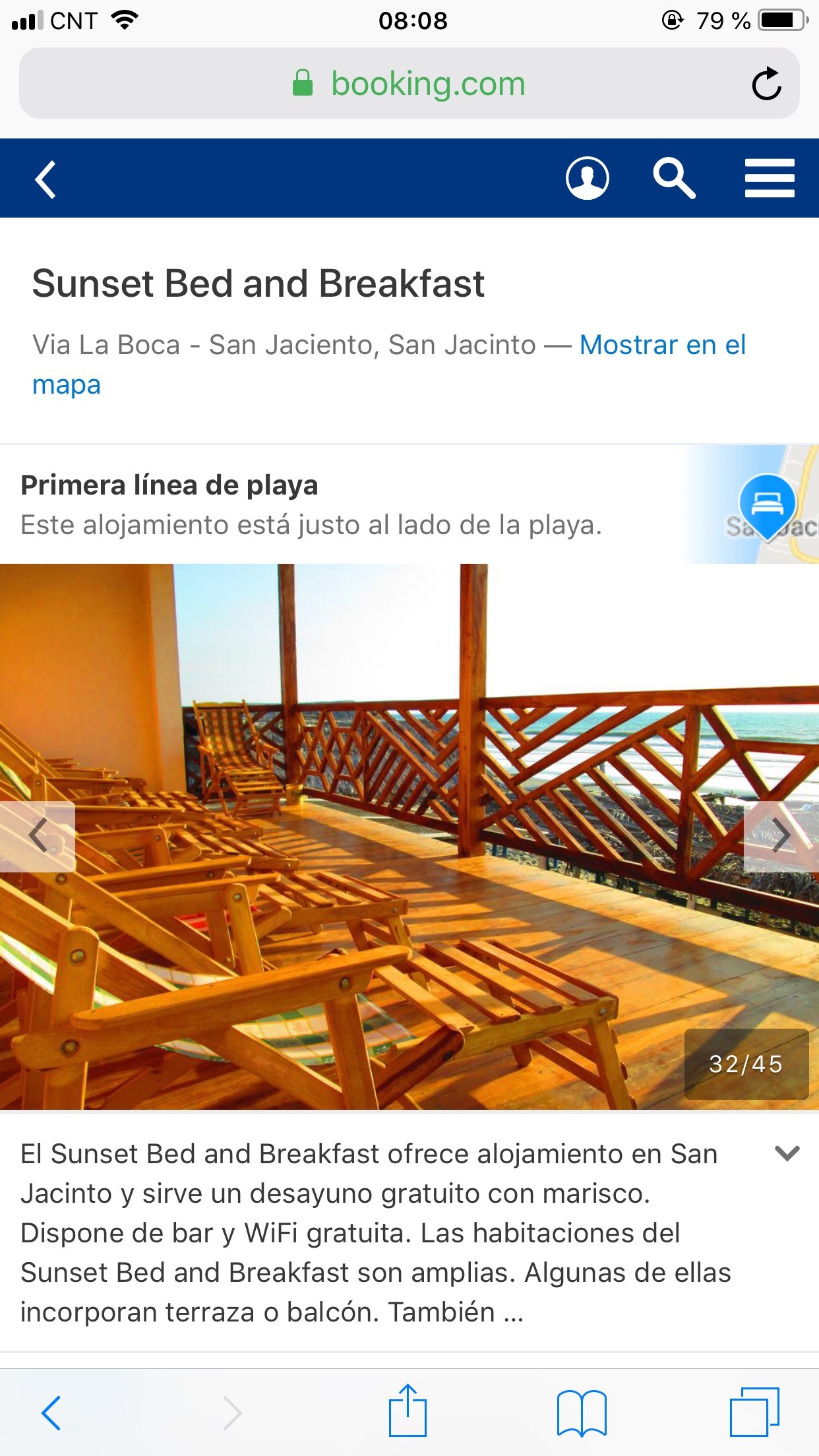Screen dimensions: 819x1456
Task: Open Safari bookmarks
Action: pos(582,1412)
